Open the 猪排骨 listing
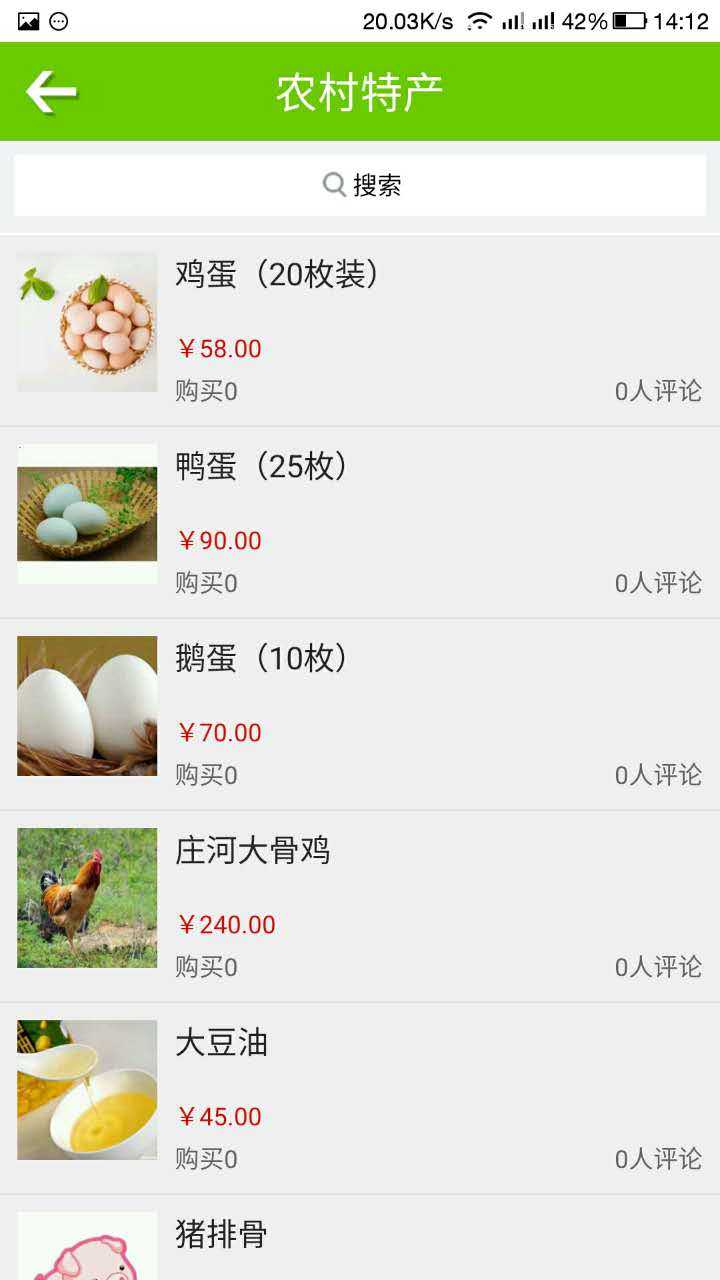720x1280 pixels. (x=221, y=1234)
